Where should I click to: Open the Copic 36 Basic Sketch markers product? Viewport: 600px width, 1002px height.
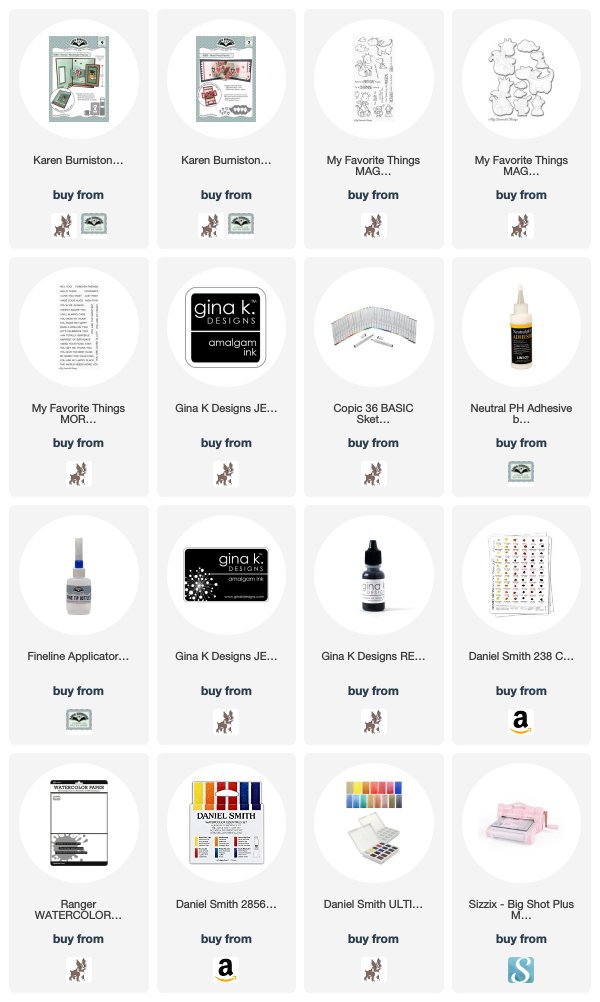[373, 328]
